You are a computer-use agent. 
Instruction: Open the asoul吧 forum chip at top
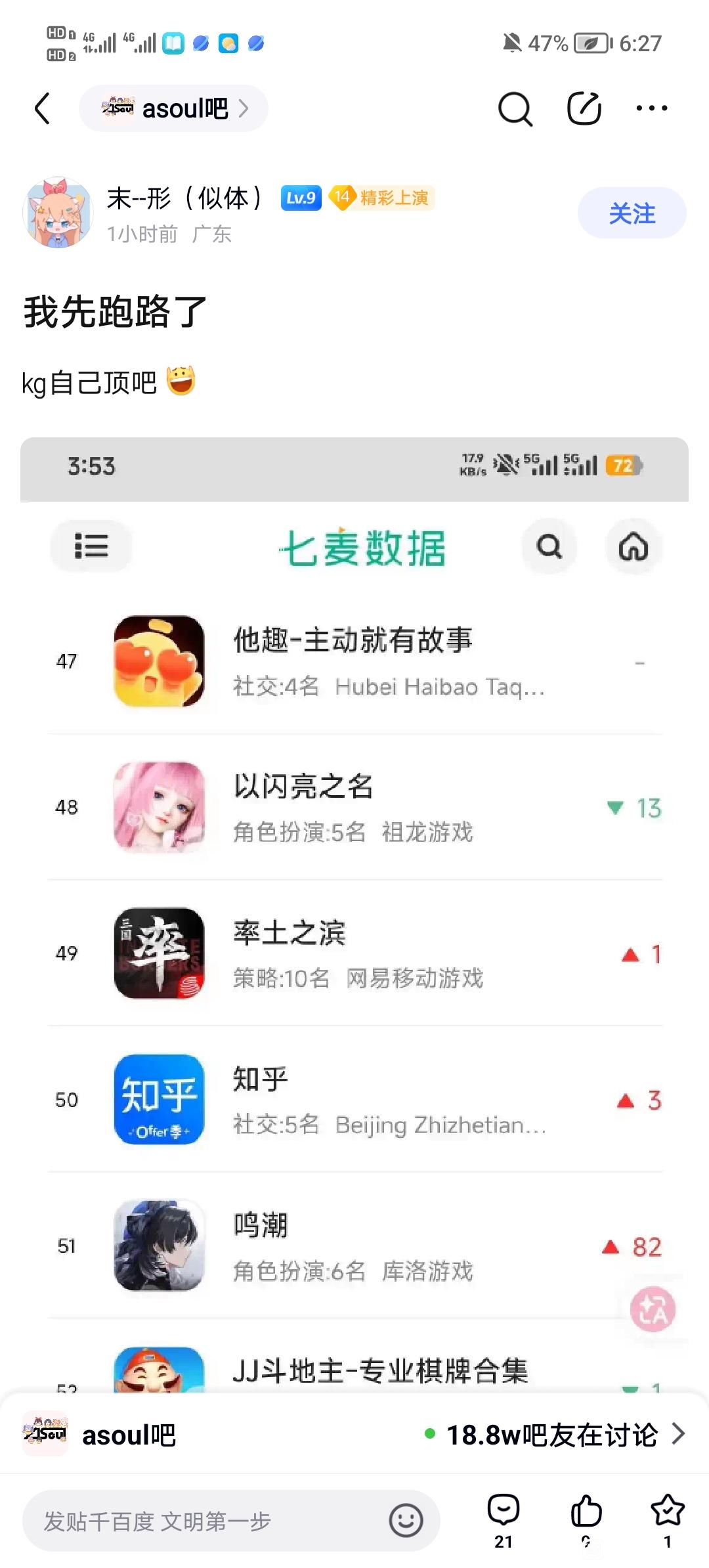pyautogui.click(x=173, y=108)
